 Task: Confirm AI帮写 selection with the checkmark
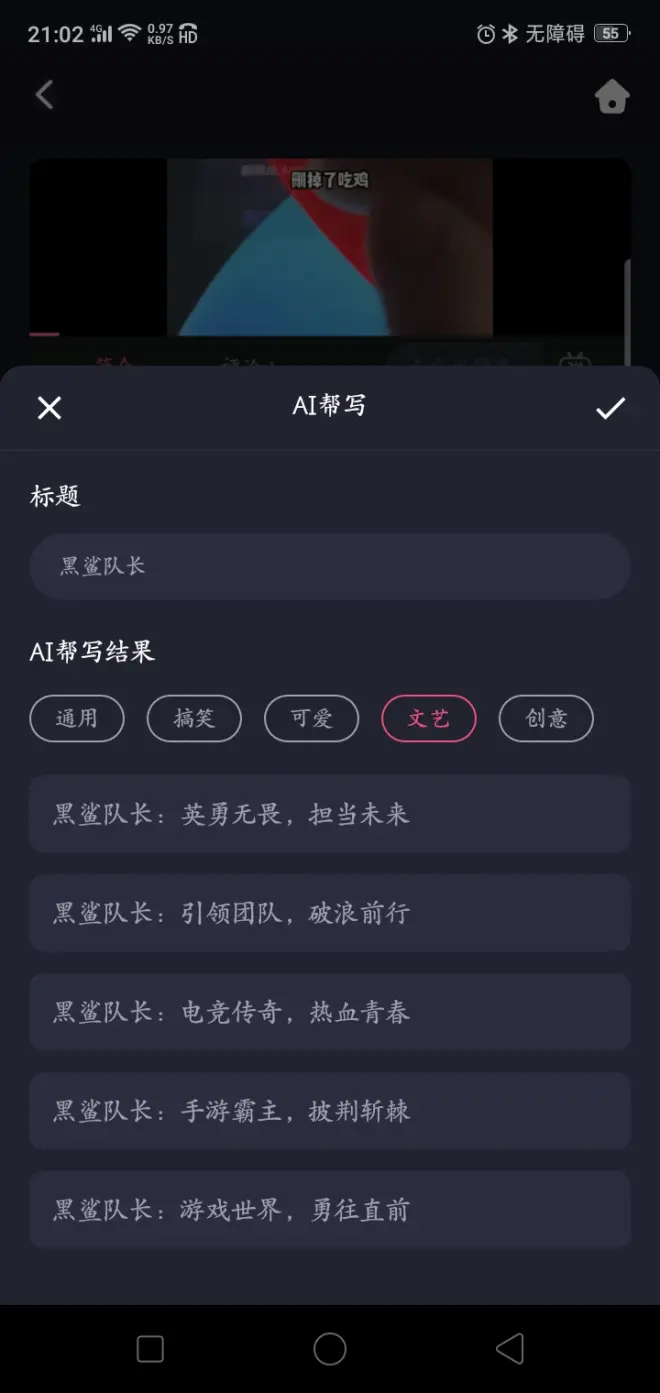coord(610,407)
